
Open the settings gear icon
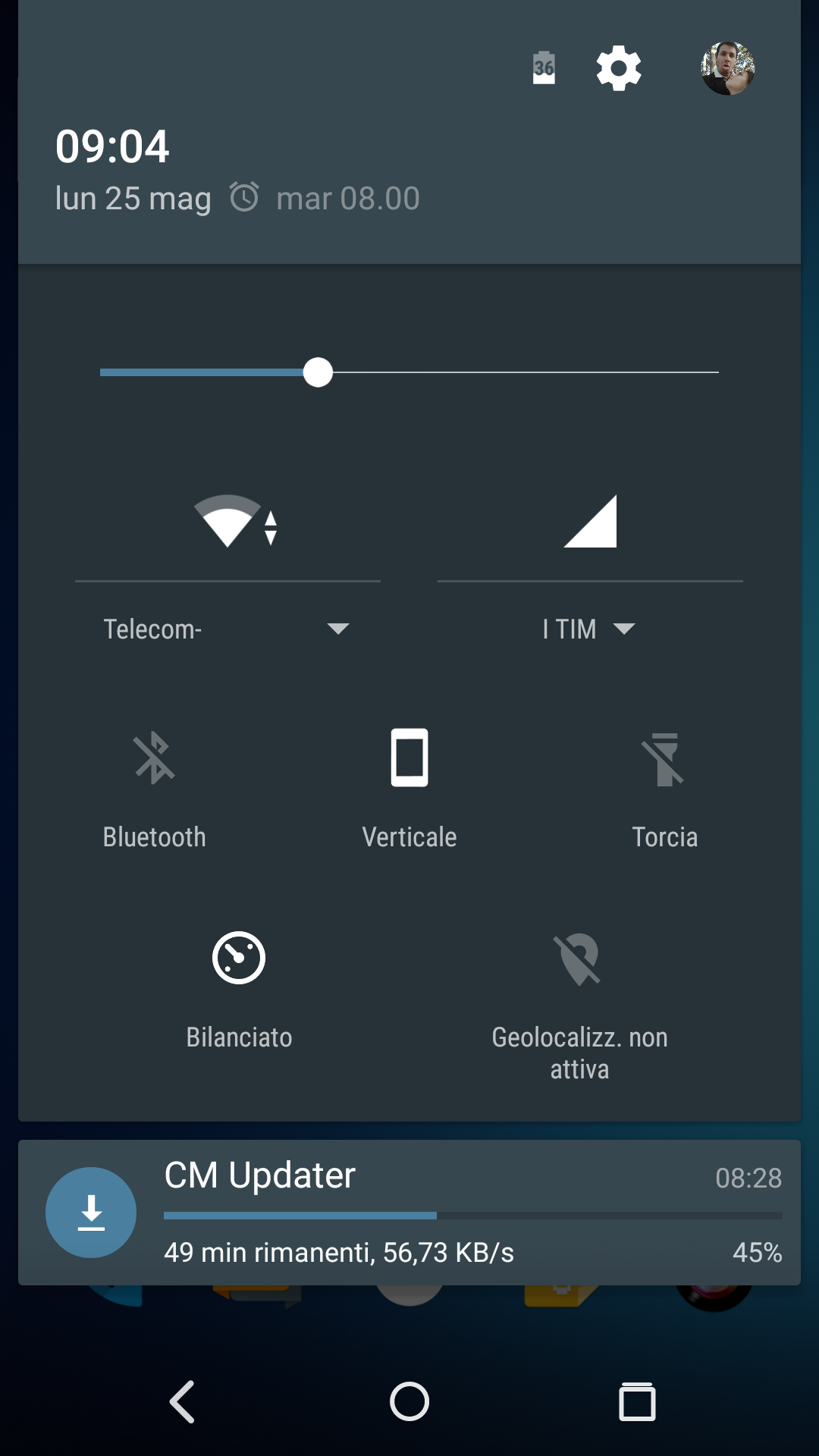tap(619, 68)
